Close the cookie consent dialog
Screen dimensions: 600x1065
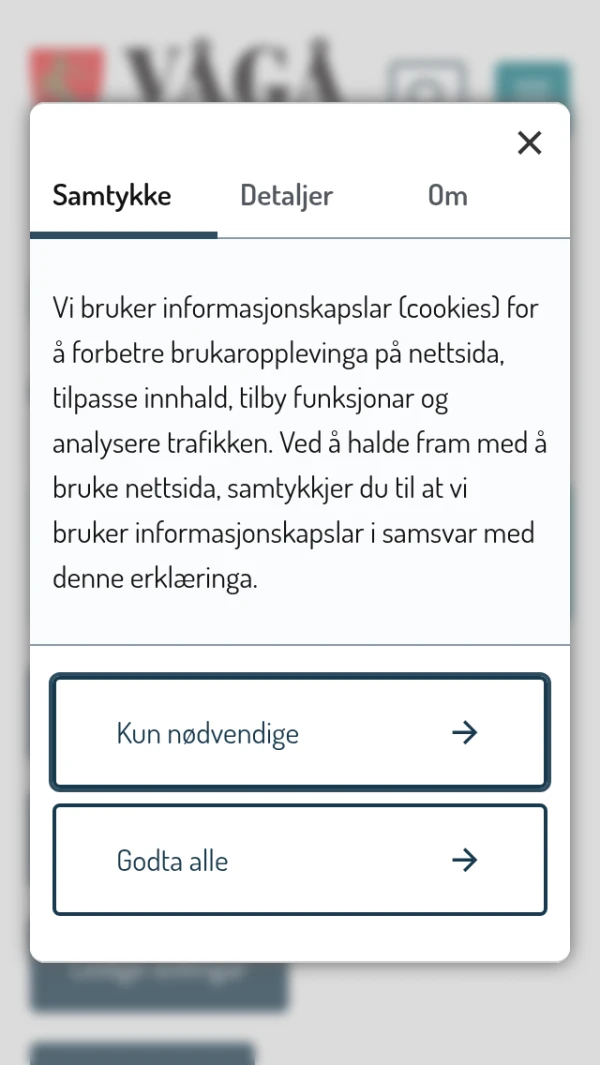point(529,143)
